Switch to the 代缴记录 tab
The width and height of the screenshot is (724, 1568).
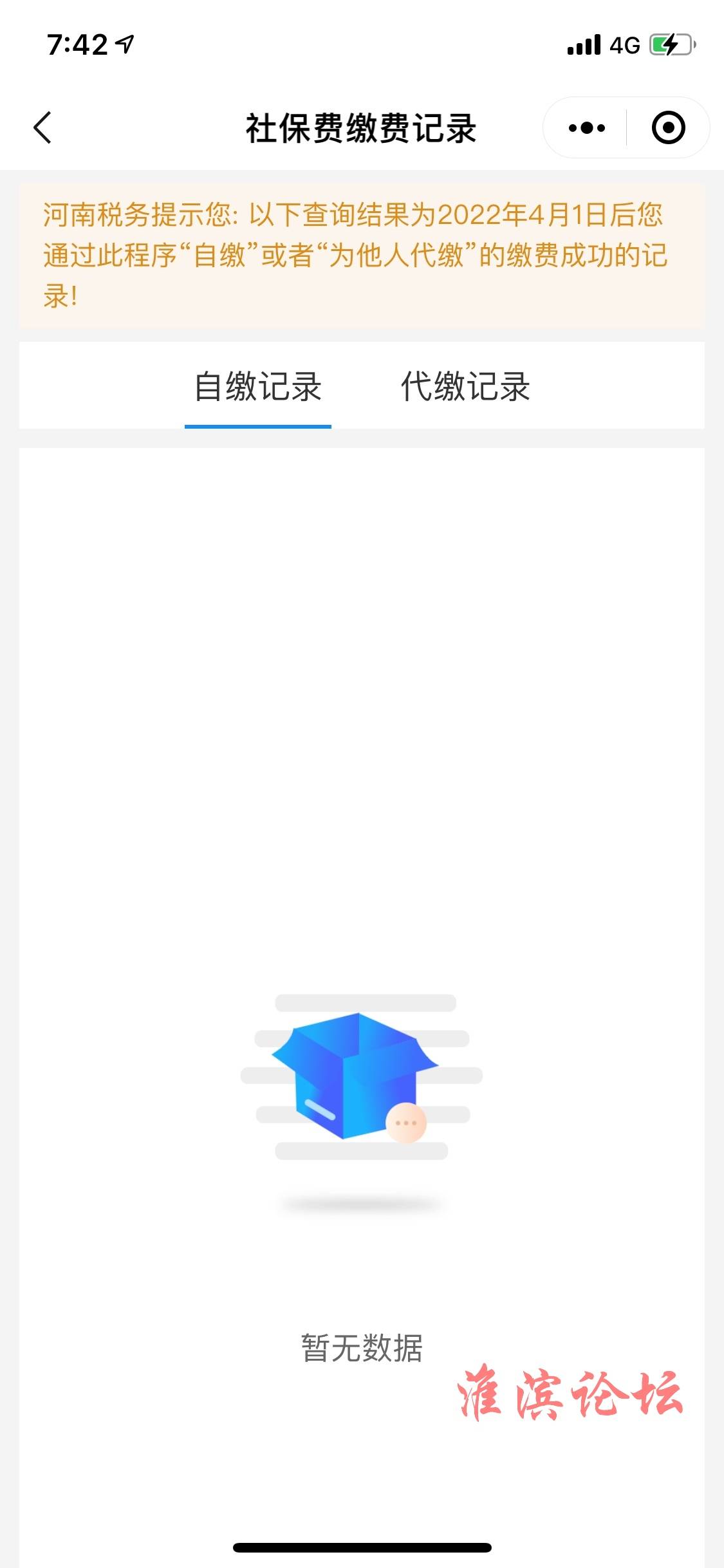465,387
